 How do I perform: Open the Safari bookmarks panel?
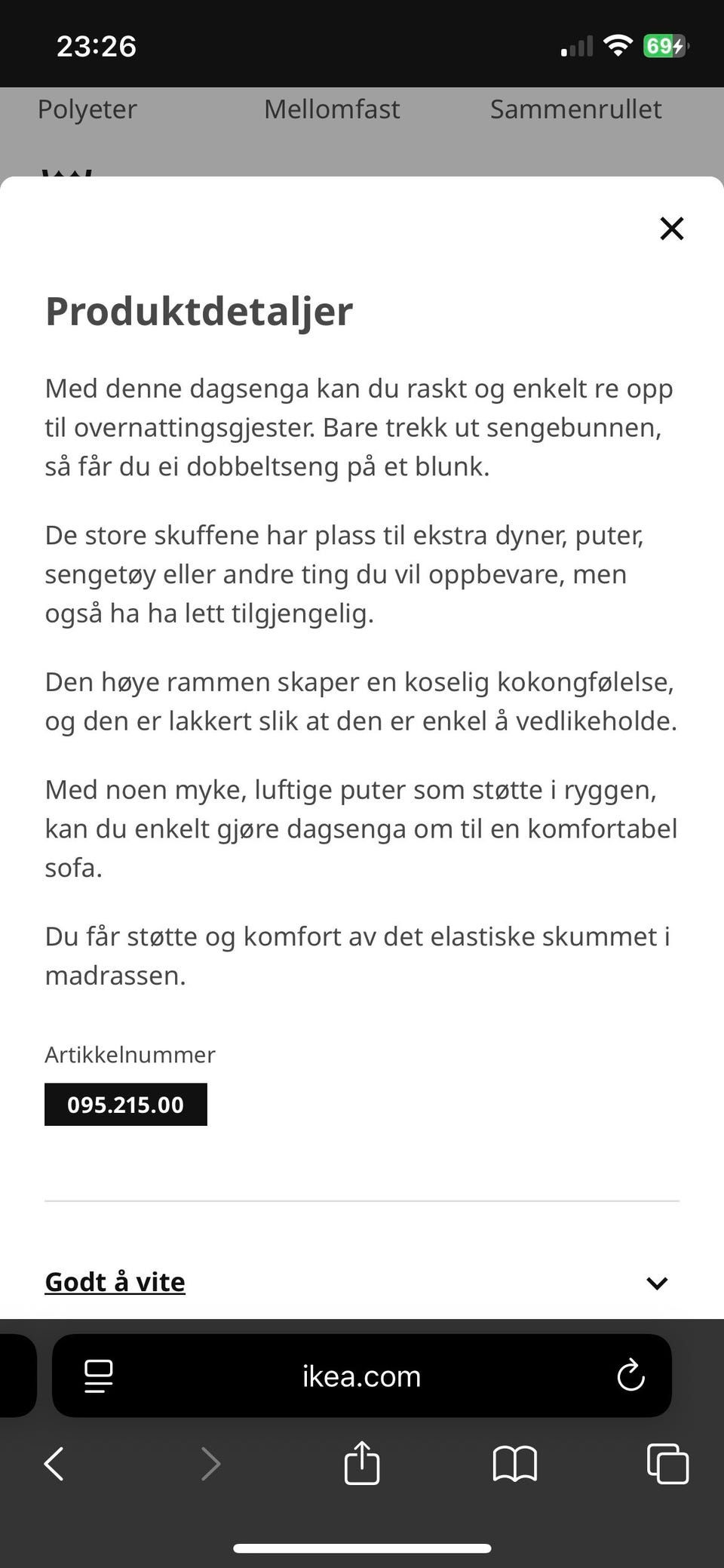[x=516, y=1464]
